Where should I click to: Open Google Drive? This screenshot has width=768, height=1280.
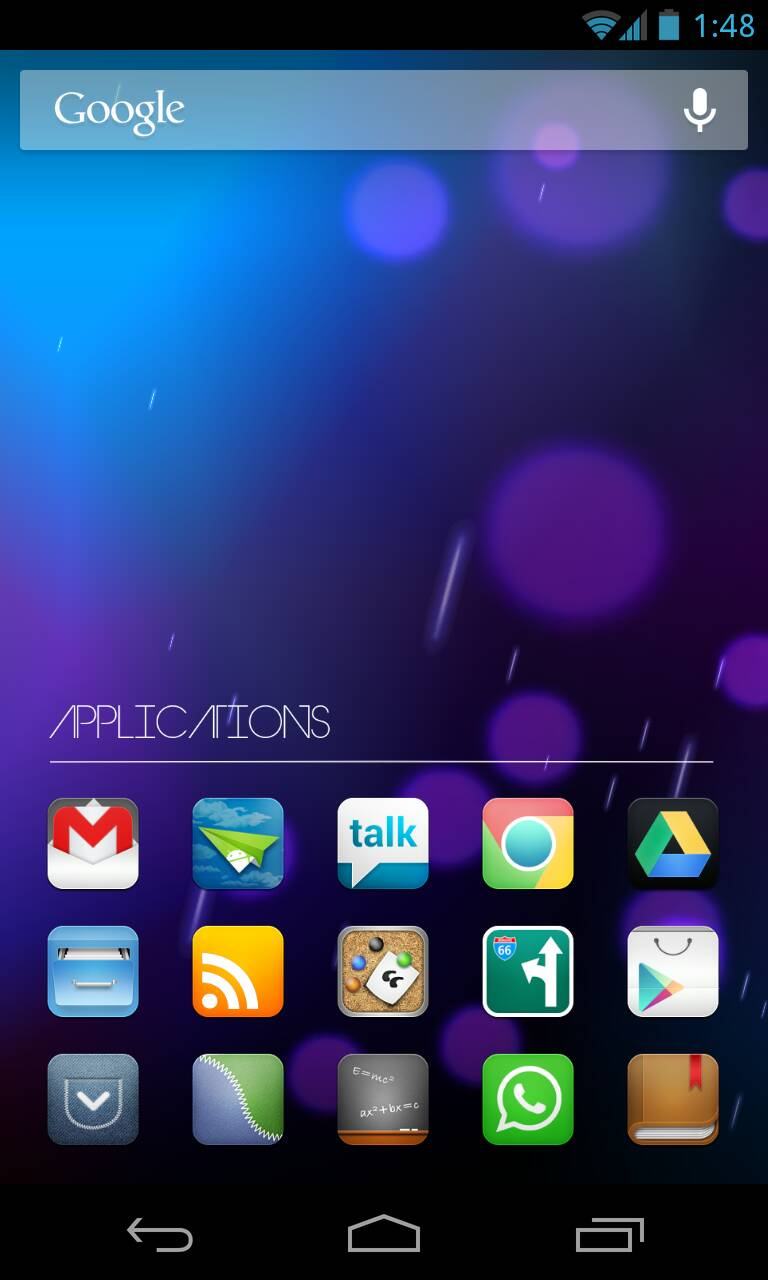673,843
